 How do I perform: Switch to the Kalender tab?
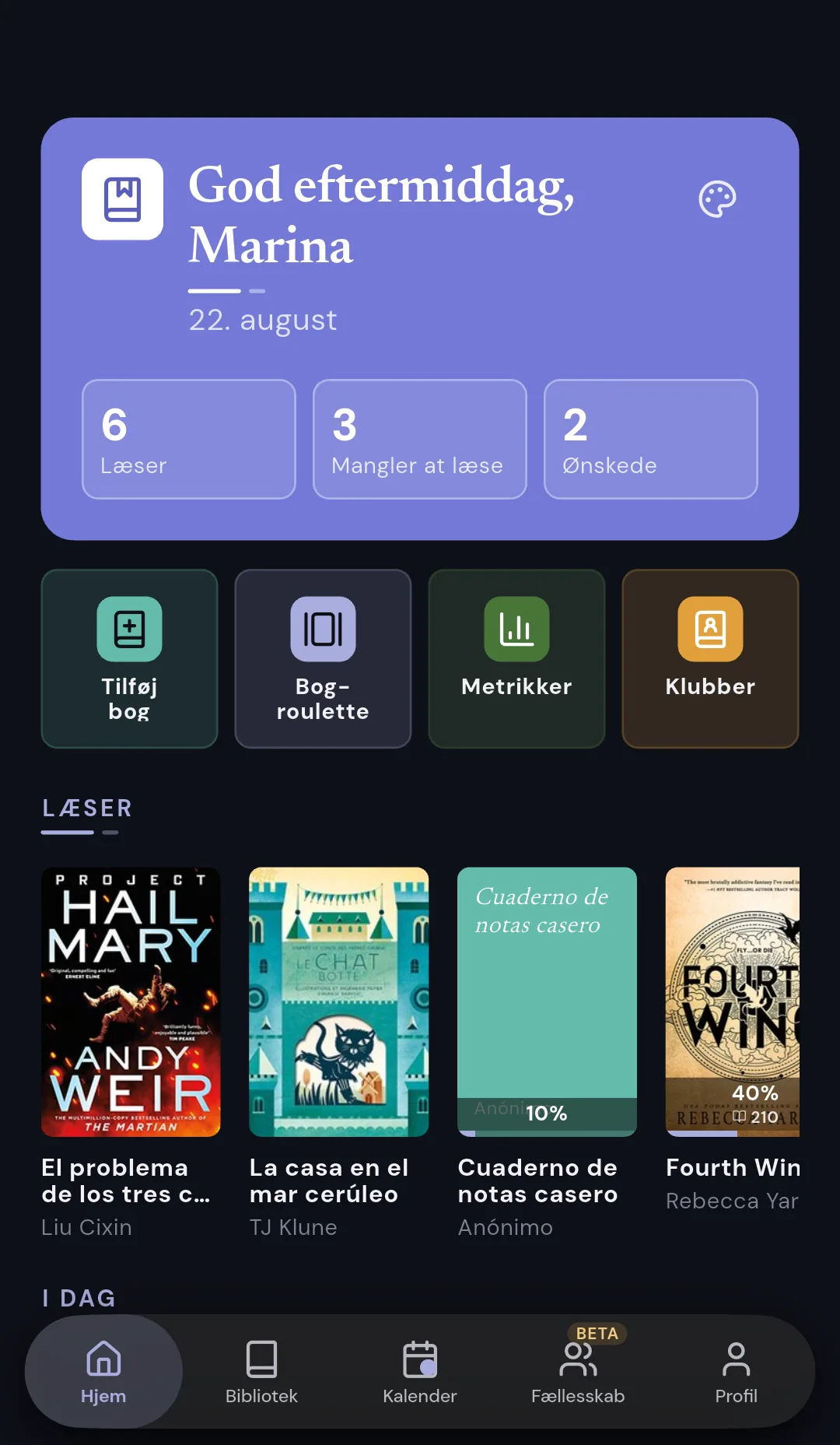pos(420,1372)
